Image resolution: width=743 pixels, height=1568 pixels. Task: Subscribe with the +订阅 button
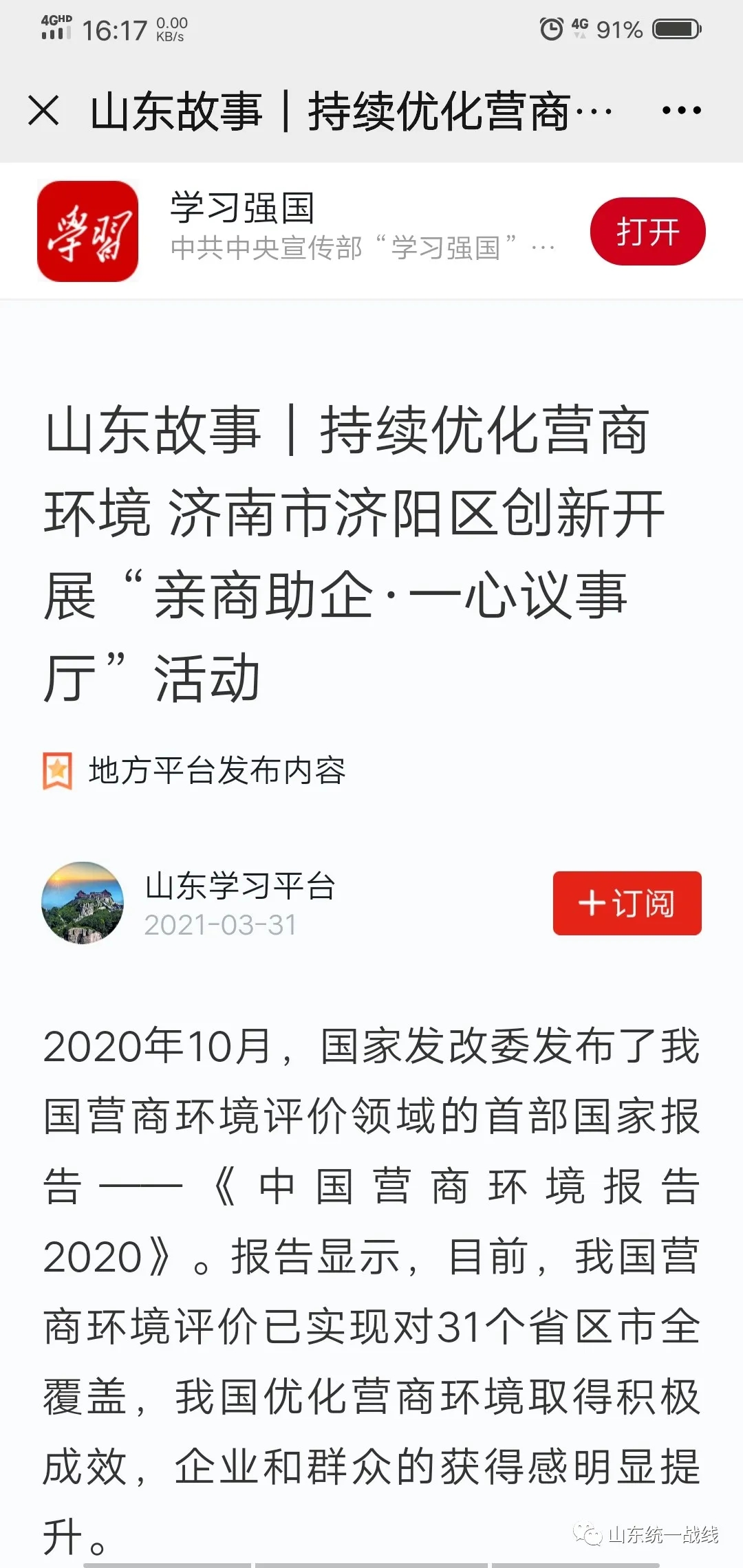tap(627, 903)
